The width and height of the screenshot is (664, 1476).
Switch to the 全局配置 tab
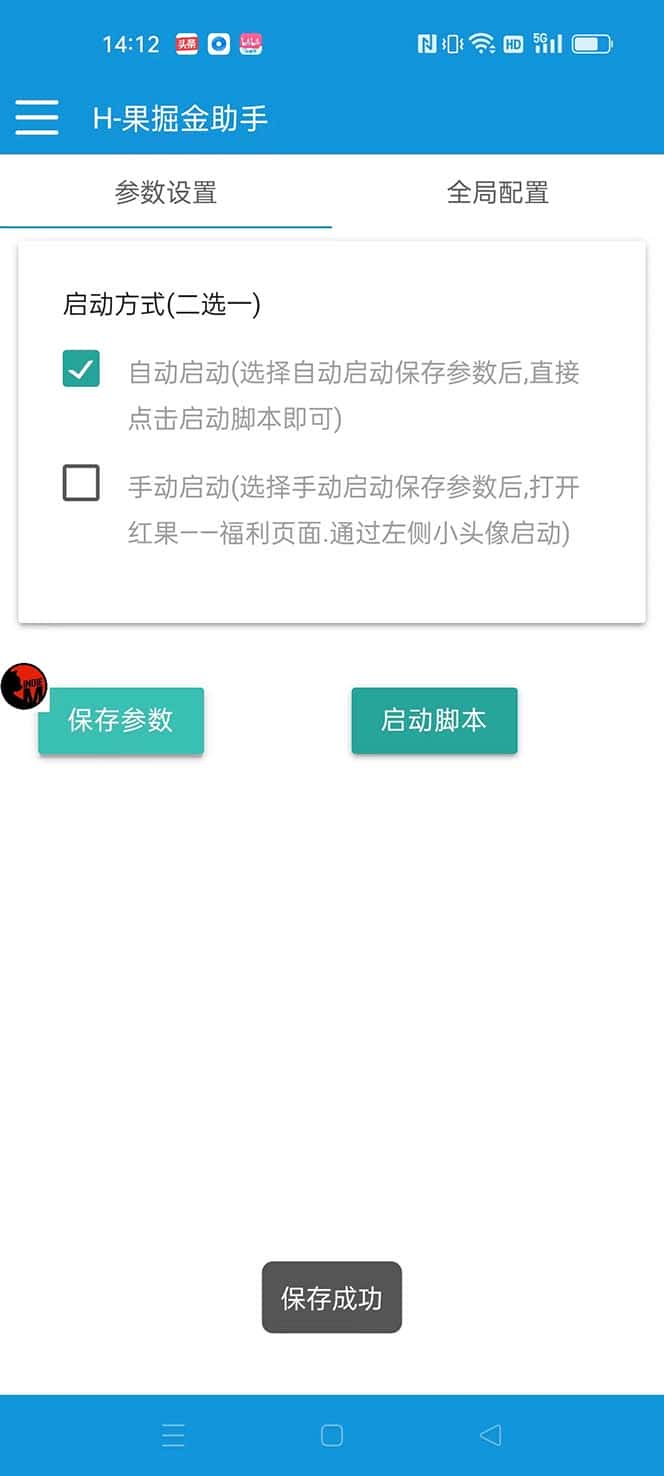497,192
